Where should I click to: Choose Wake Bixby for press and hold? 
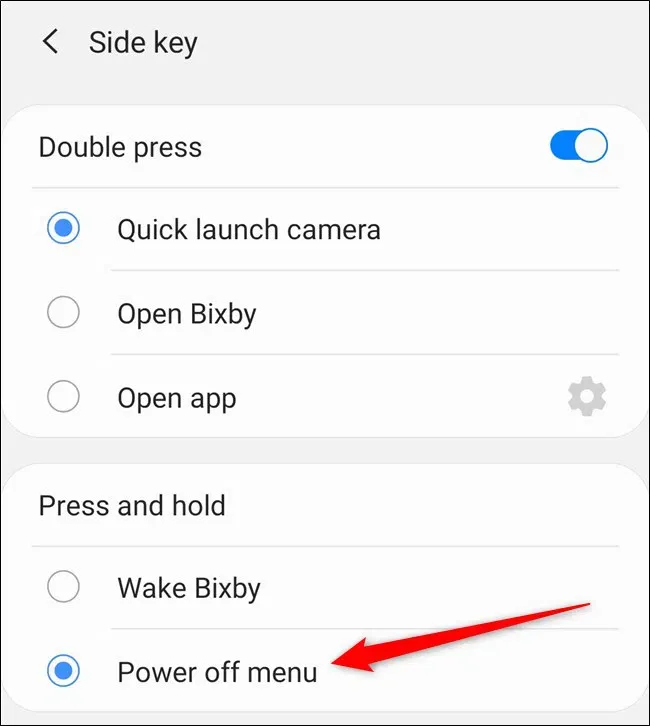click(x=63, y=587)
